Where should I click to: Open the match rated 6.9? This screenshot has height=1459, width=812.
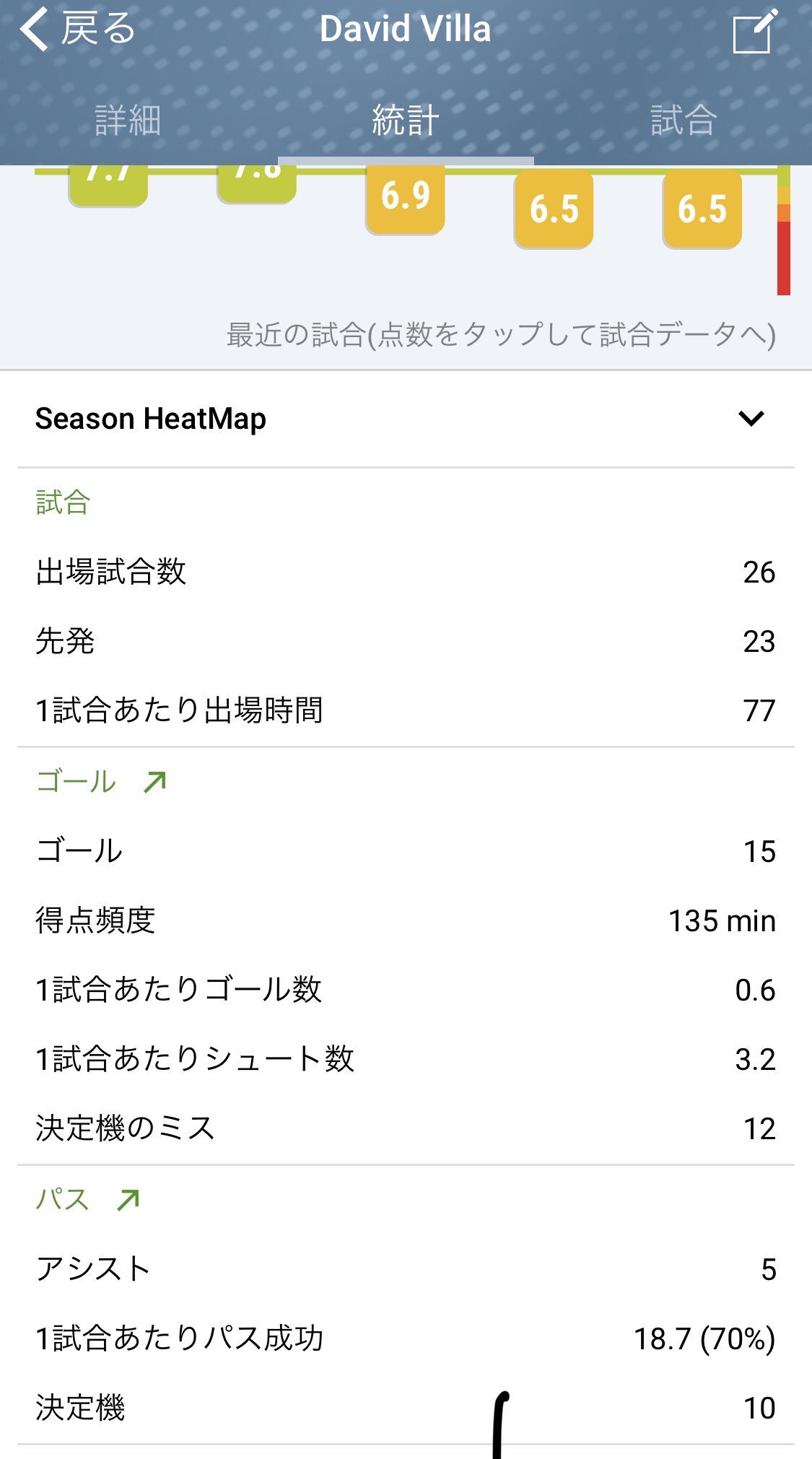406,198
